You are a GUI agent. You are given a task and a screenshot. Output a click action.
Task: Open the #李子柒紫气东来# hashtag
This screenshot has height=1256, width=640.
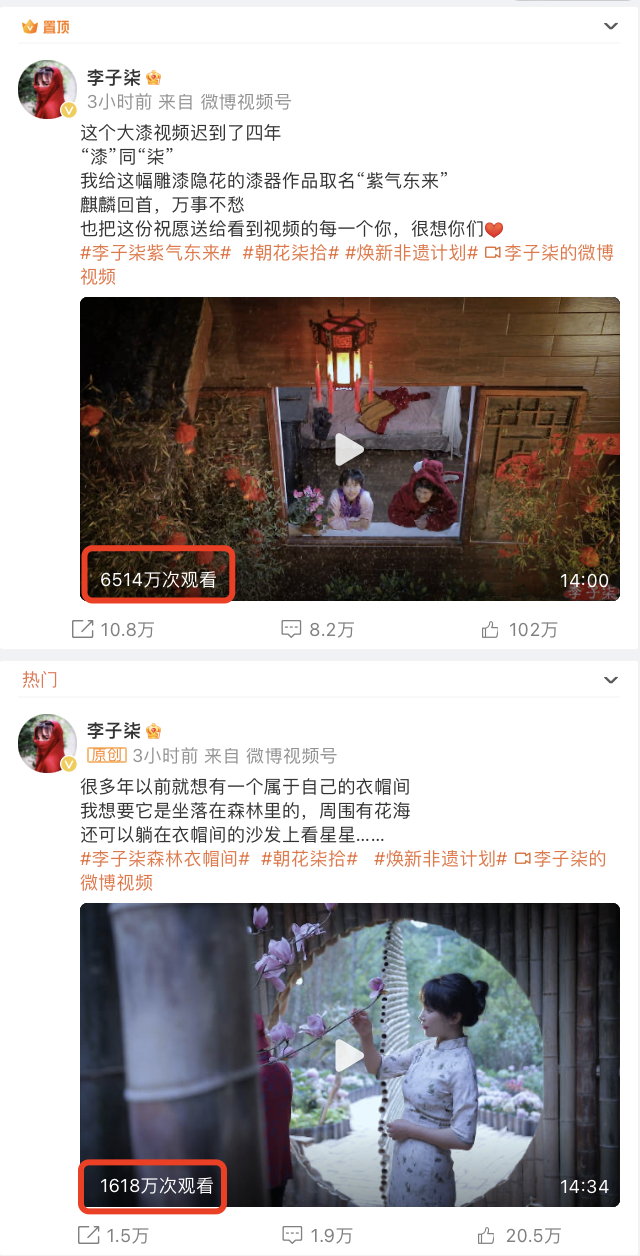click(155, 253)
